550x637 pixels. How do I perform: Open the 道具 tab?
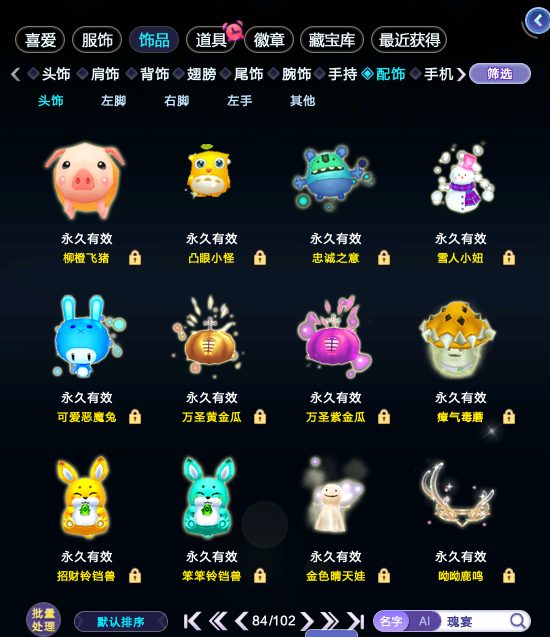(x=211, y=40)
